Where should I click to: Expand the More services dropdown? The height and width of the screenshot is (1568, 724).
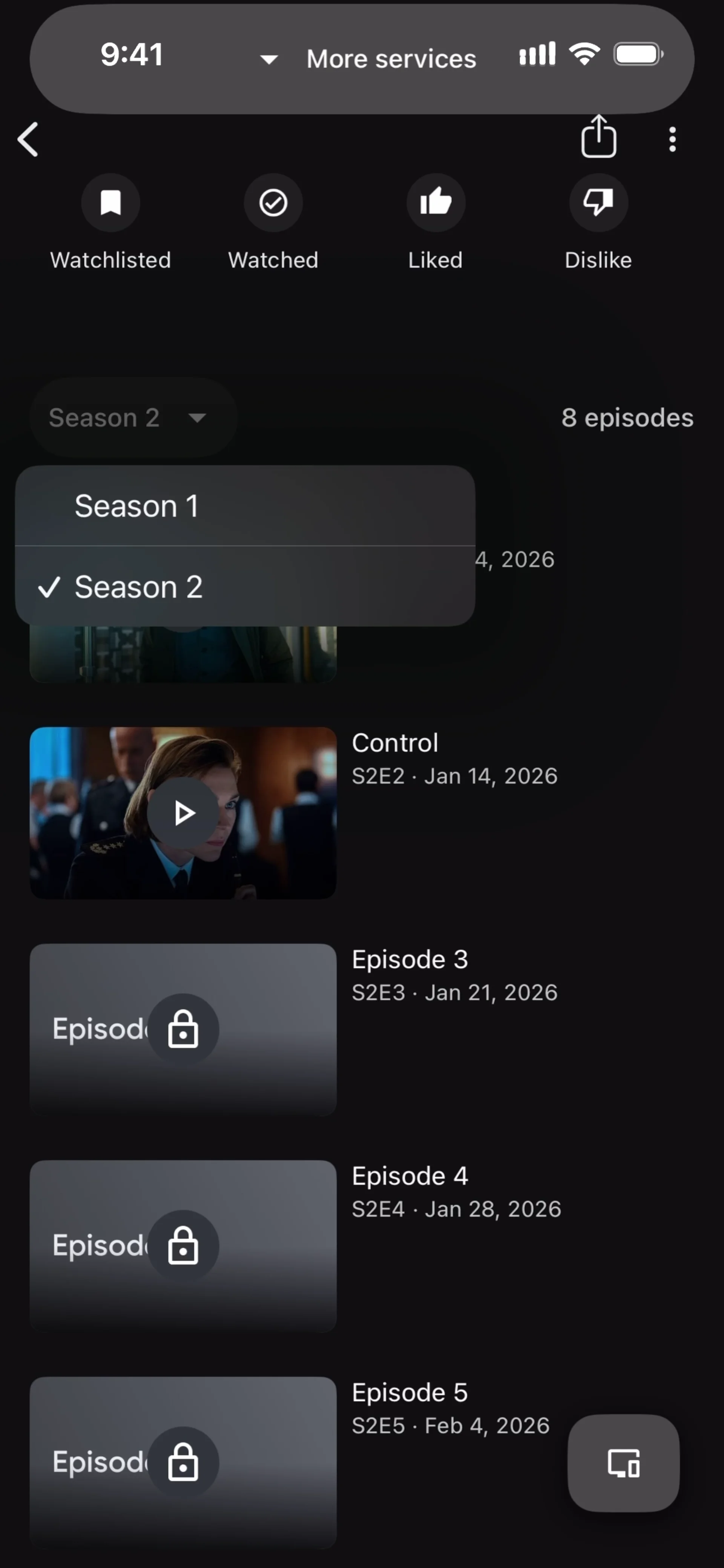coord(368,59)
